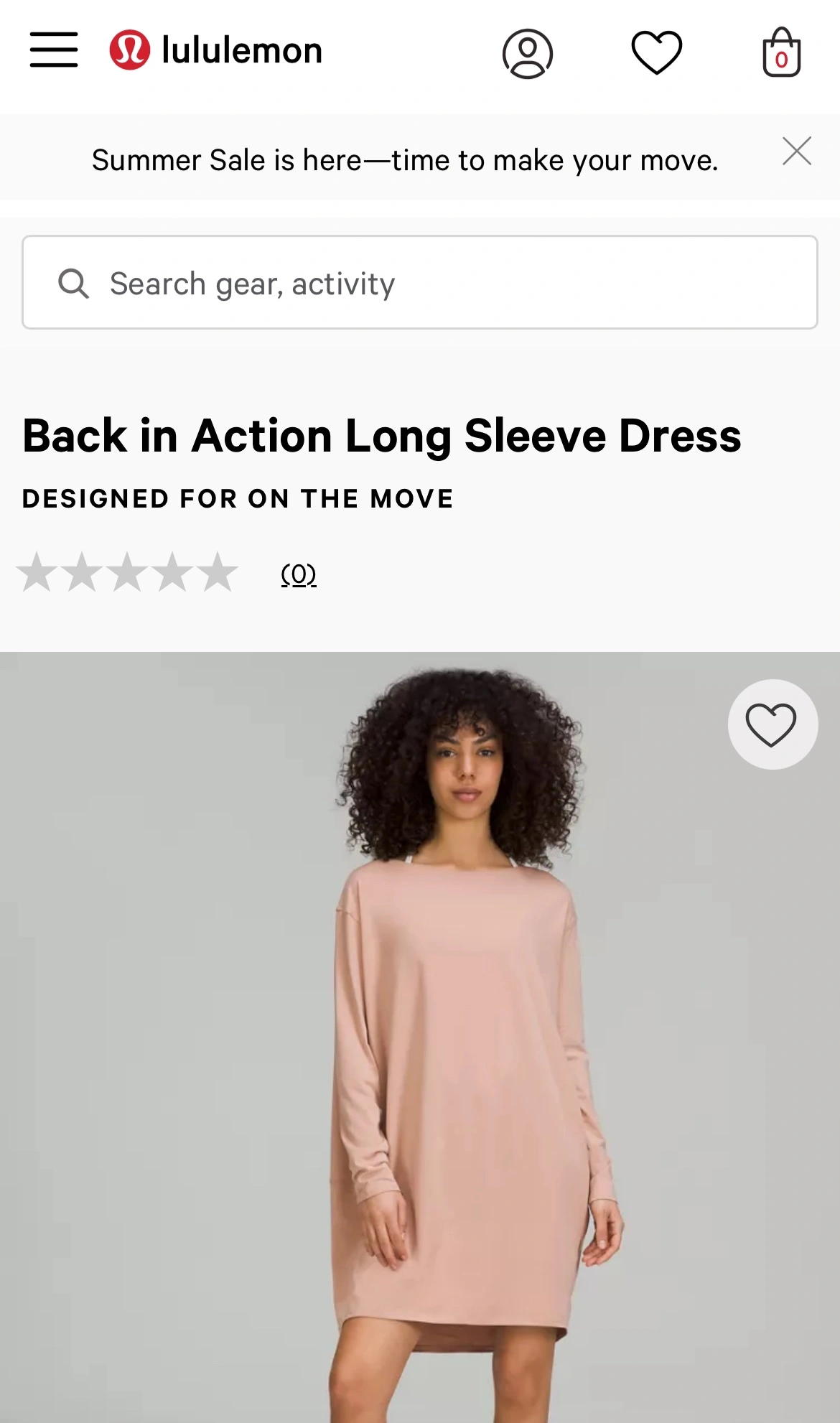Open the shopping bag
This screenshot has height=1423, width=840.
[x=781, y=52]
